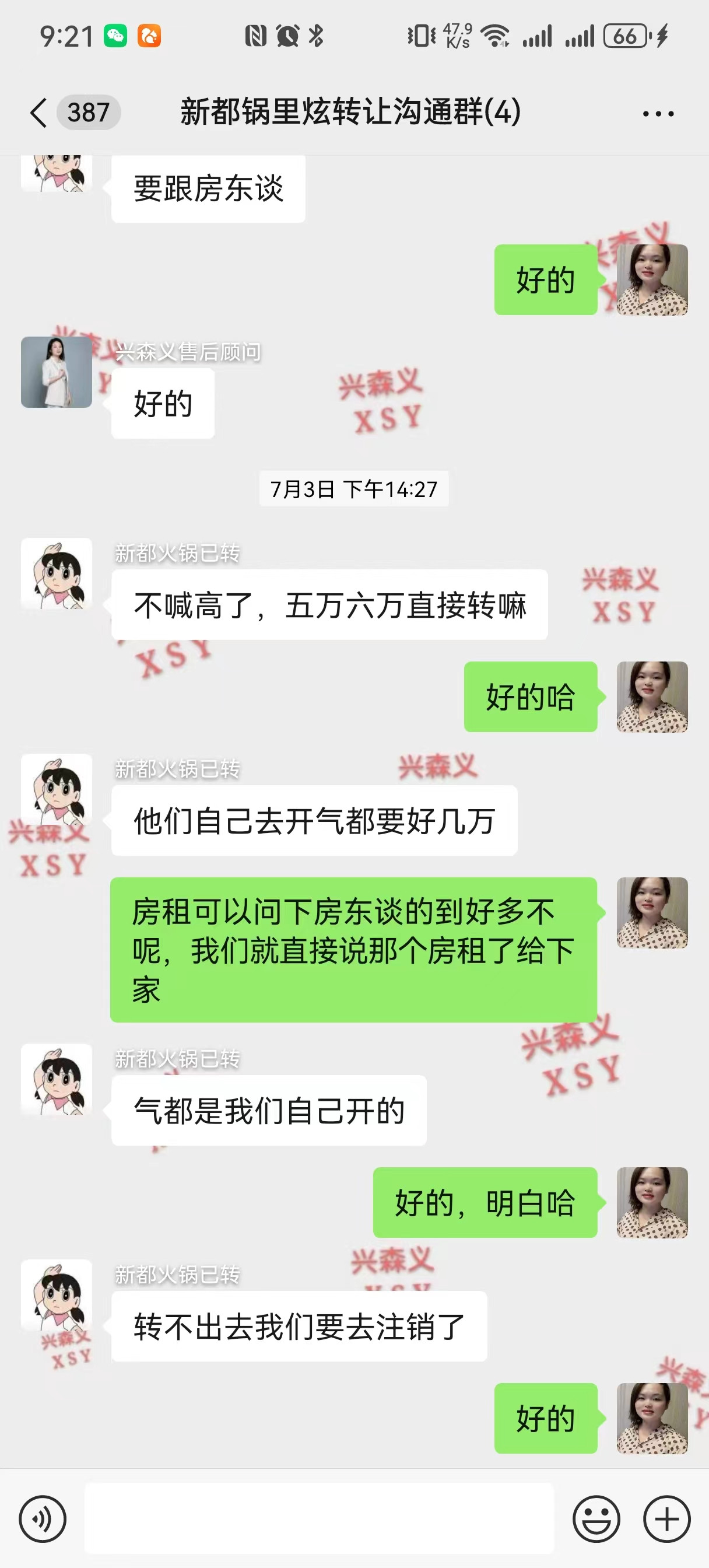The width and height of the screenshot is (709, 1568).
Task: Open own avatar next to 好的哈
Action: click(x=652, y=697)
